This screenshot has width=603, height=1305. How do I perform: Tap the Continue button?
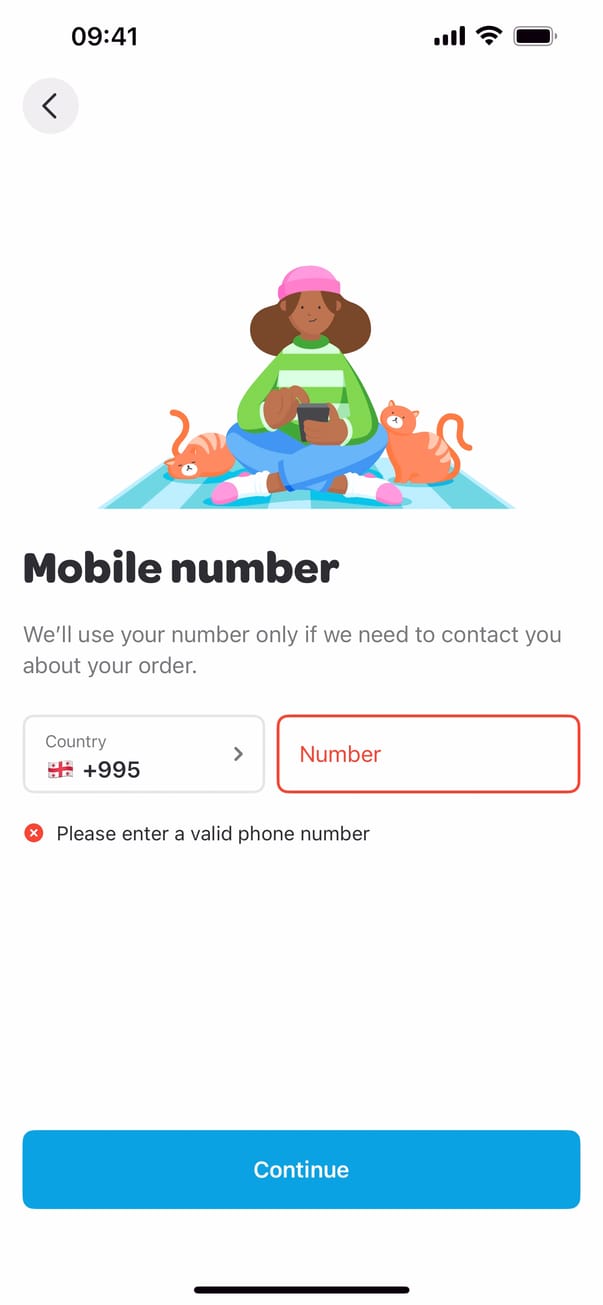tap(301, 1169)
